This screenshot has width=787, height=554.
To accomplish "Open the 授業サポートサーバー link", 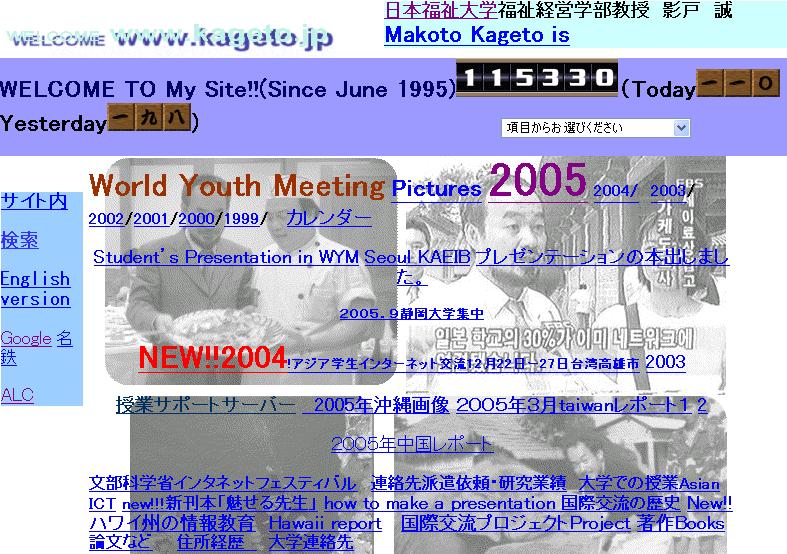I will tap(205, 405).
